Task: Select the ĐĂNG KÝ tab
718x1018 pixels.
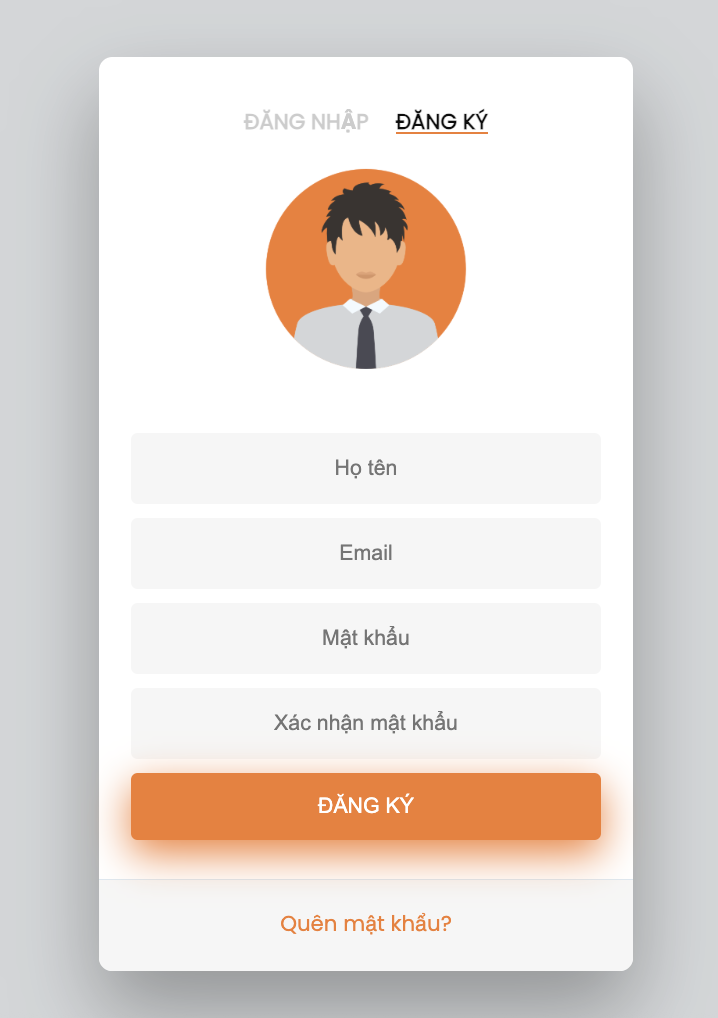Action: [441, 122]
